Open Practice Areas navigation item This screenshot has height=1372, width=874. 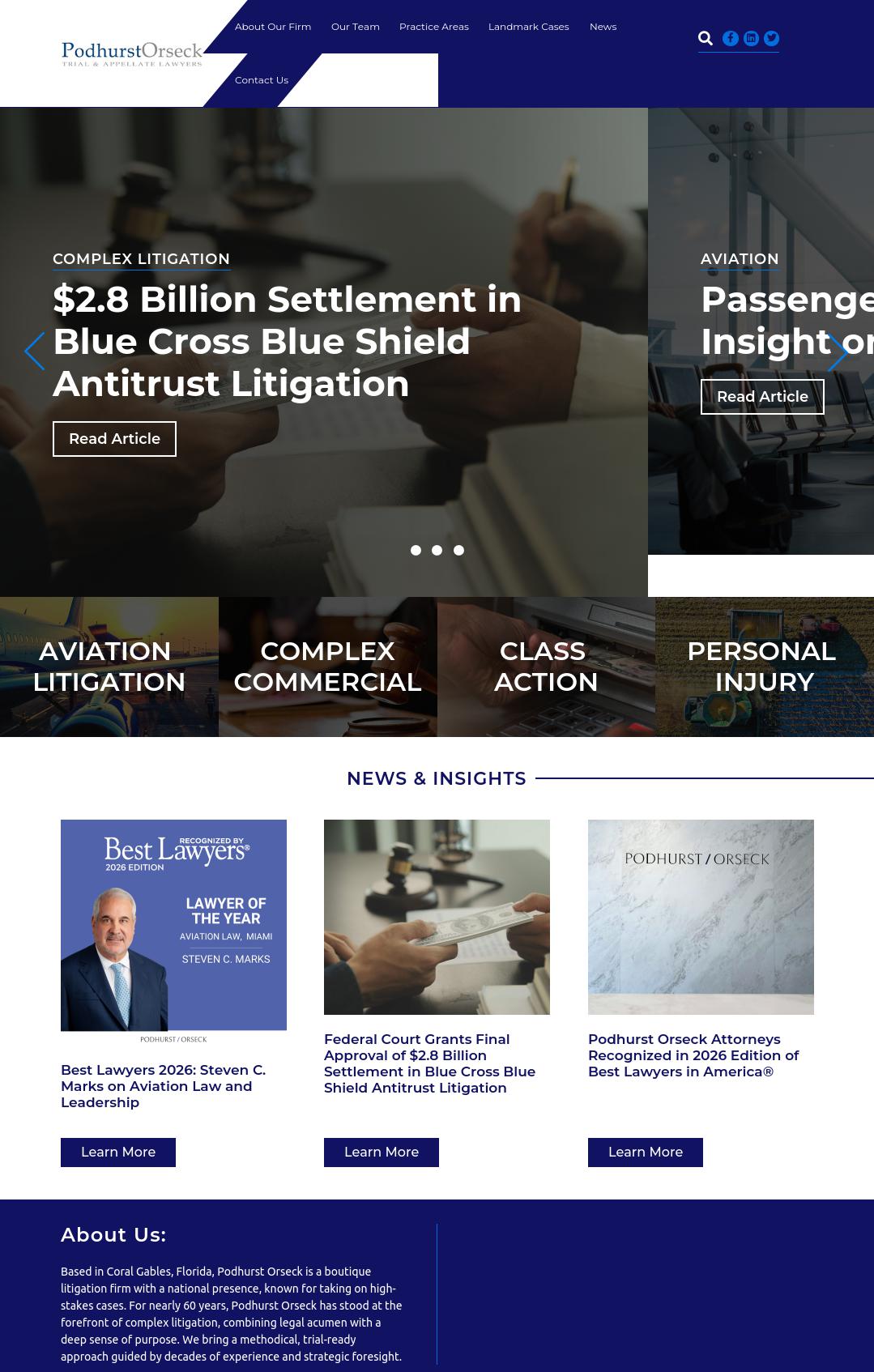click(x=433, y=27)
